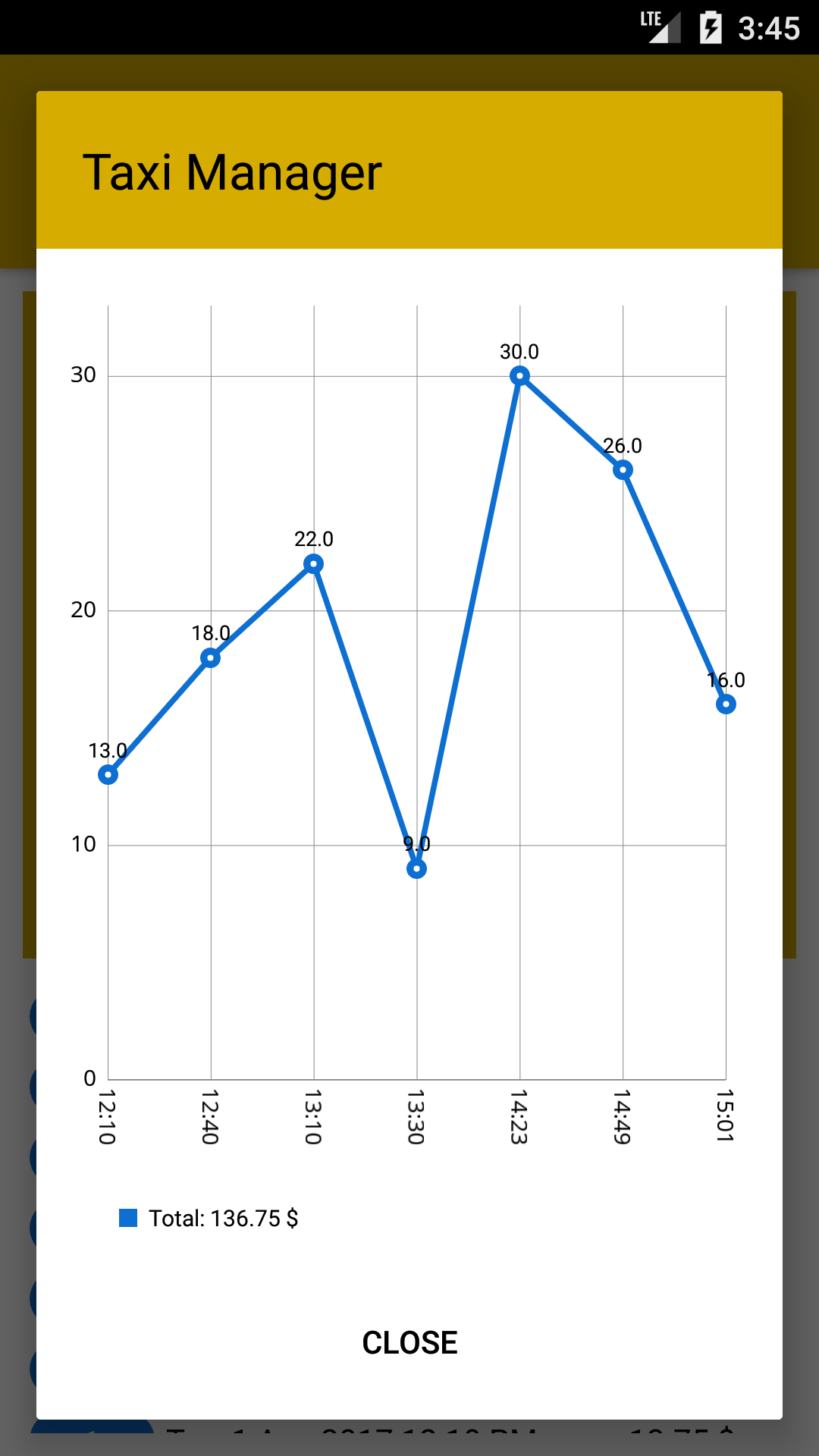
Task: Select the 18.0 data point at 12:40
Action: coord(211,657)
